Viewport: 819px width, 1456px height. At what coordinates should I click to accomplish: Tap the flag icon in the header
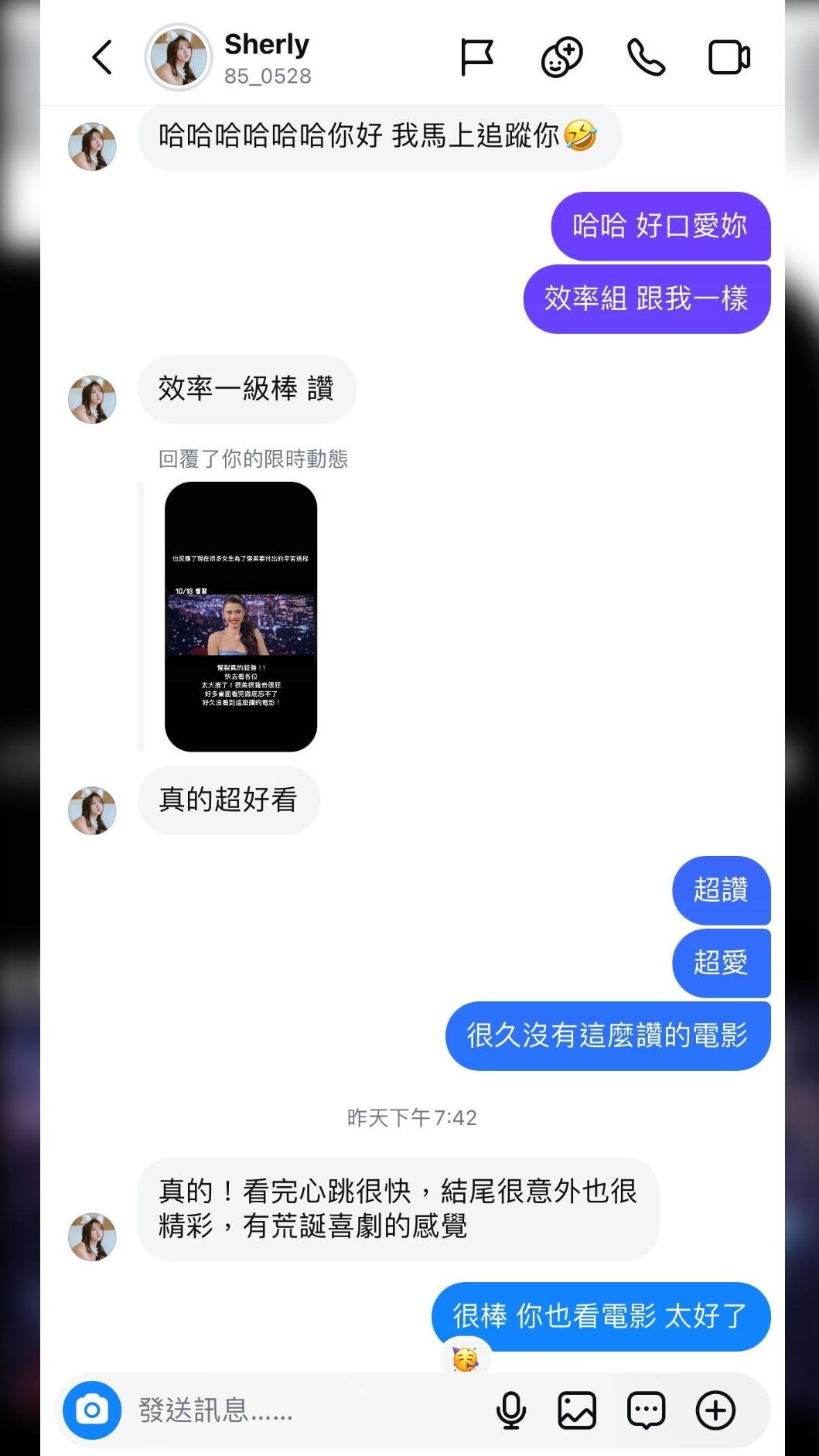tap(477, 57)
